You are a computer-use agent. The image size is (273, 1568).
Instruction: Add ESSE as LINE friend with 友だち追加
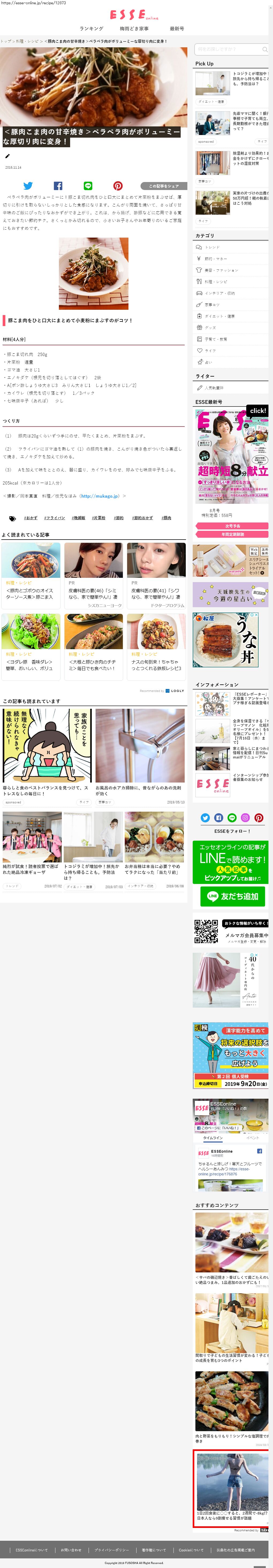[x=232, y=896]
